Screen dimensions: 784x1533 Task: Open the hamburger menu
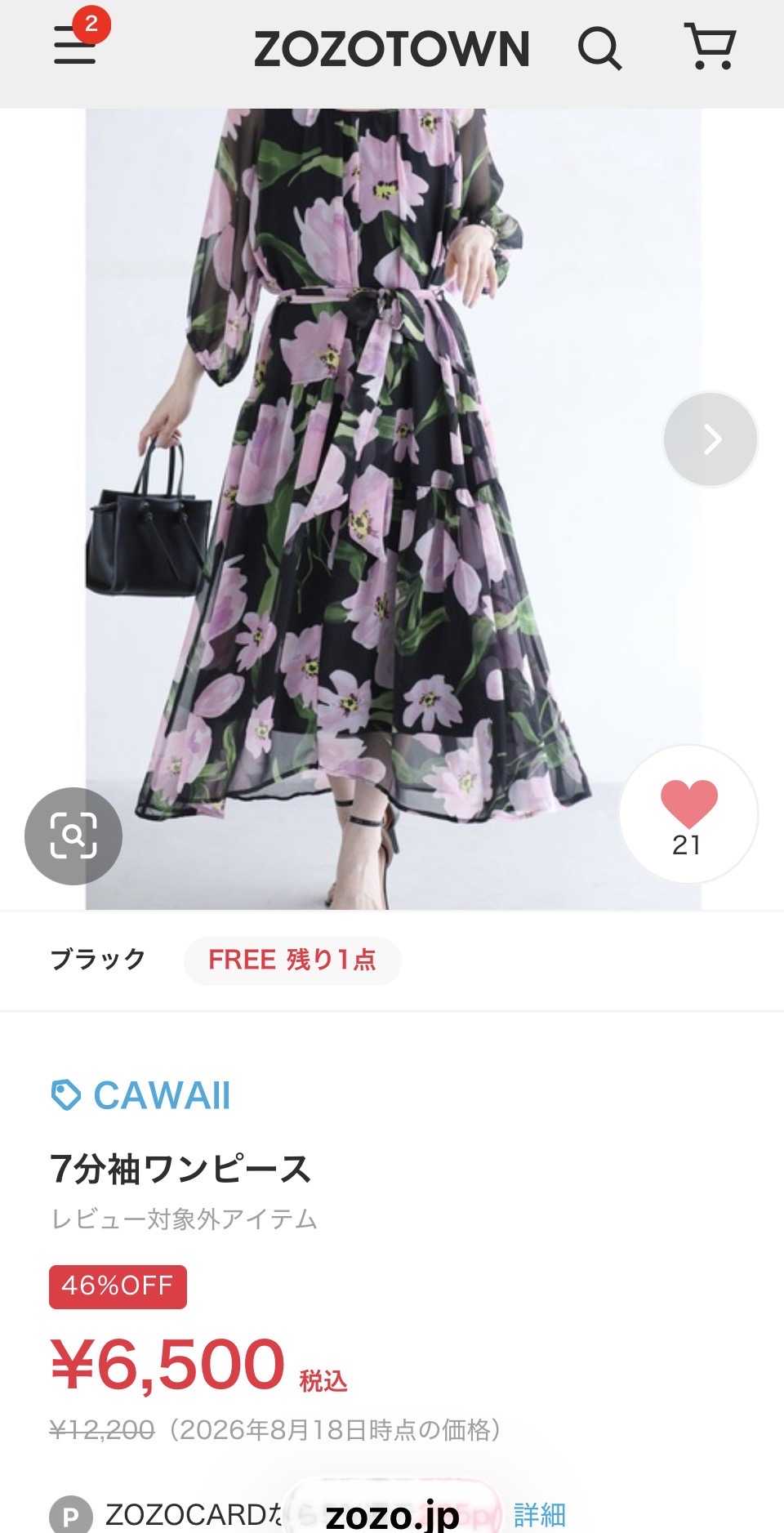(75, 45)
